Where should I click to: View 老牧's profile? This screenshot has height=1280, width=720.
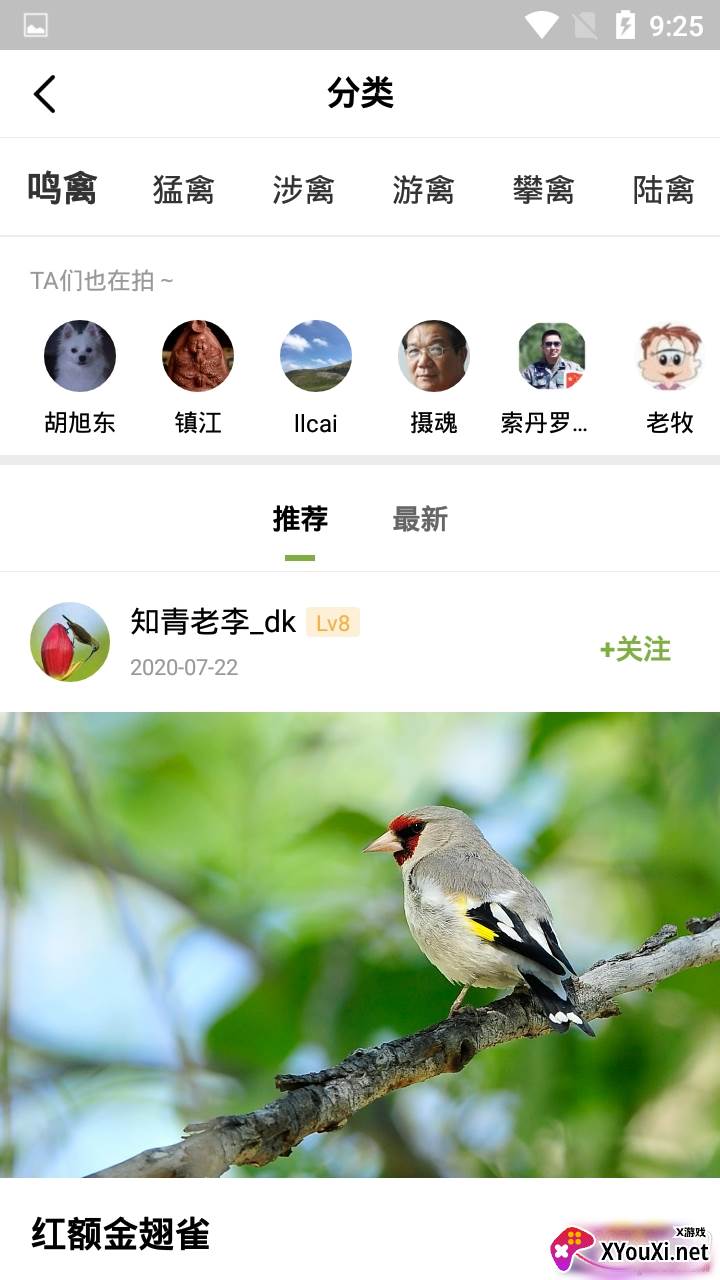tap(670, 356)
